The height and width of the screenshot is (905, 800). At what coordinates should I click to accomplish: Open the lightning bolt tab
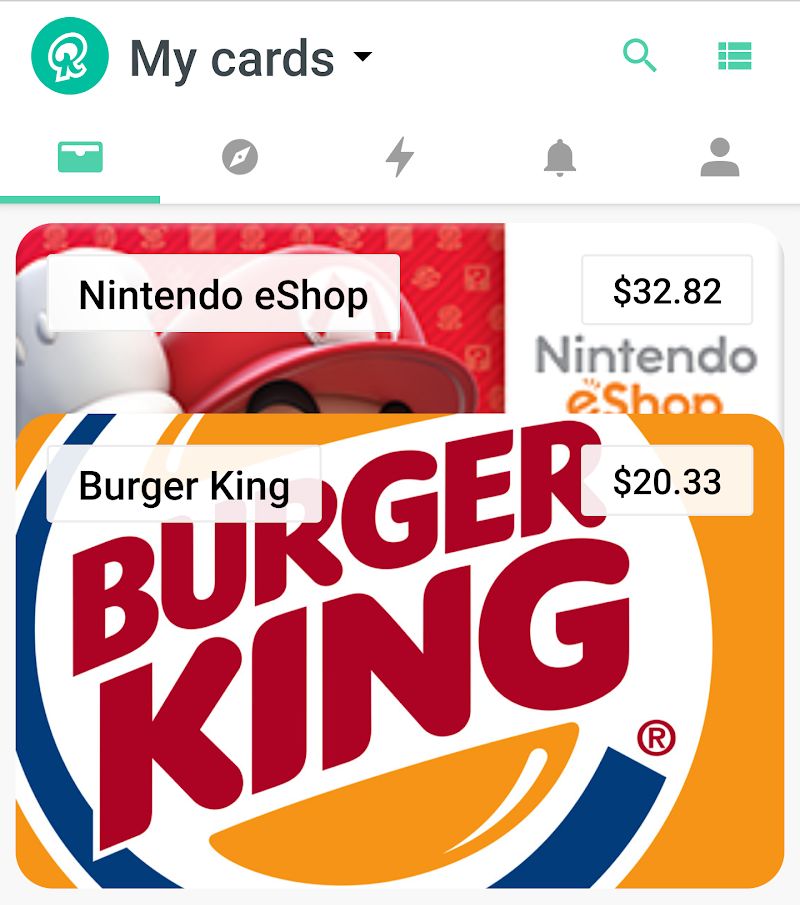(399, 157)
